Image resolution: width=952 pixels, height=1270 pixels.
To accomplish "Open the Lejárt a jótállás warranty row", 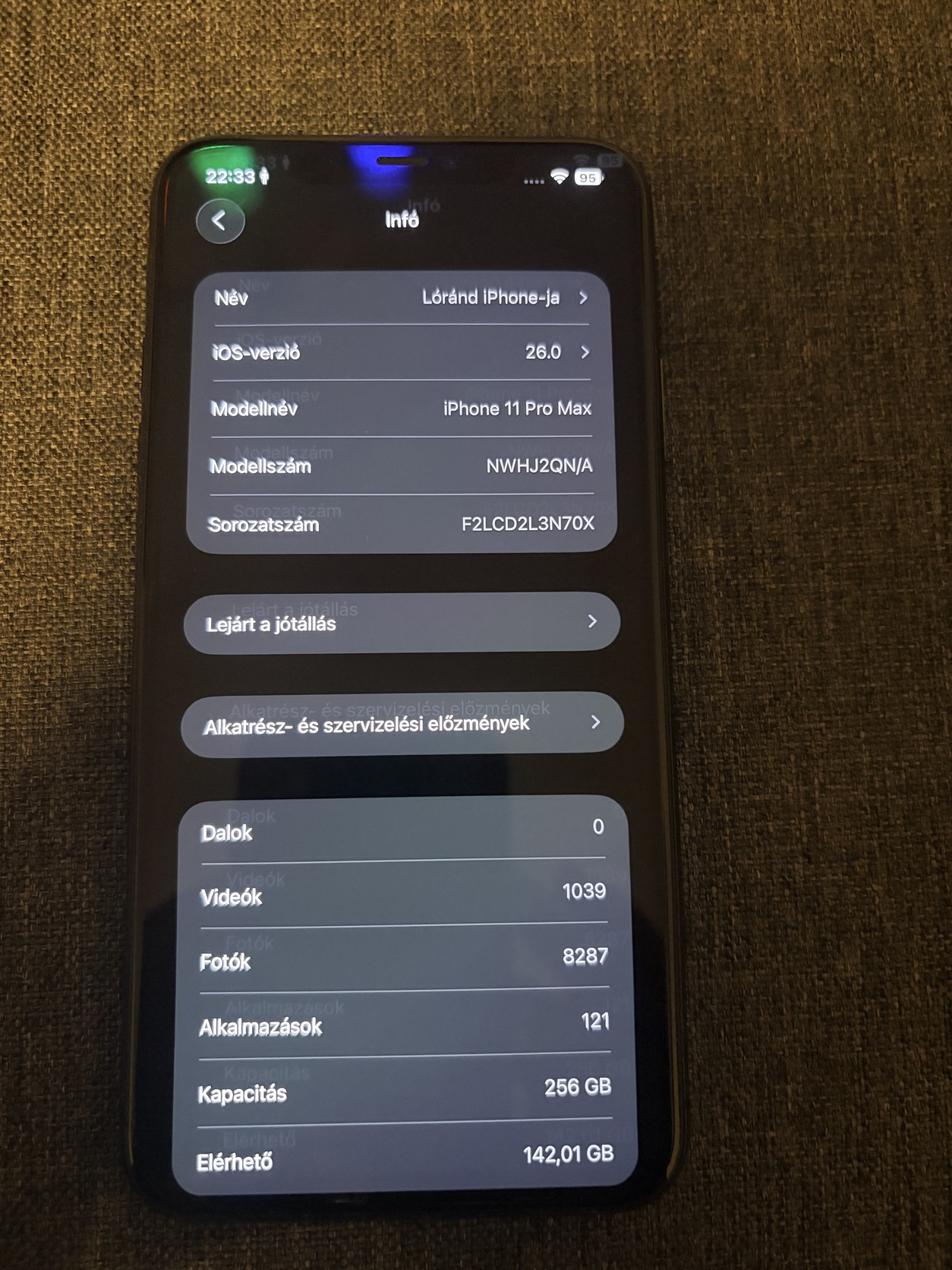I will pyautogui.click(x=402, y=623).
